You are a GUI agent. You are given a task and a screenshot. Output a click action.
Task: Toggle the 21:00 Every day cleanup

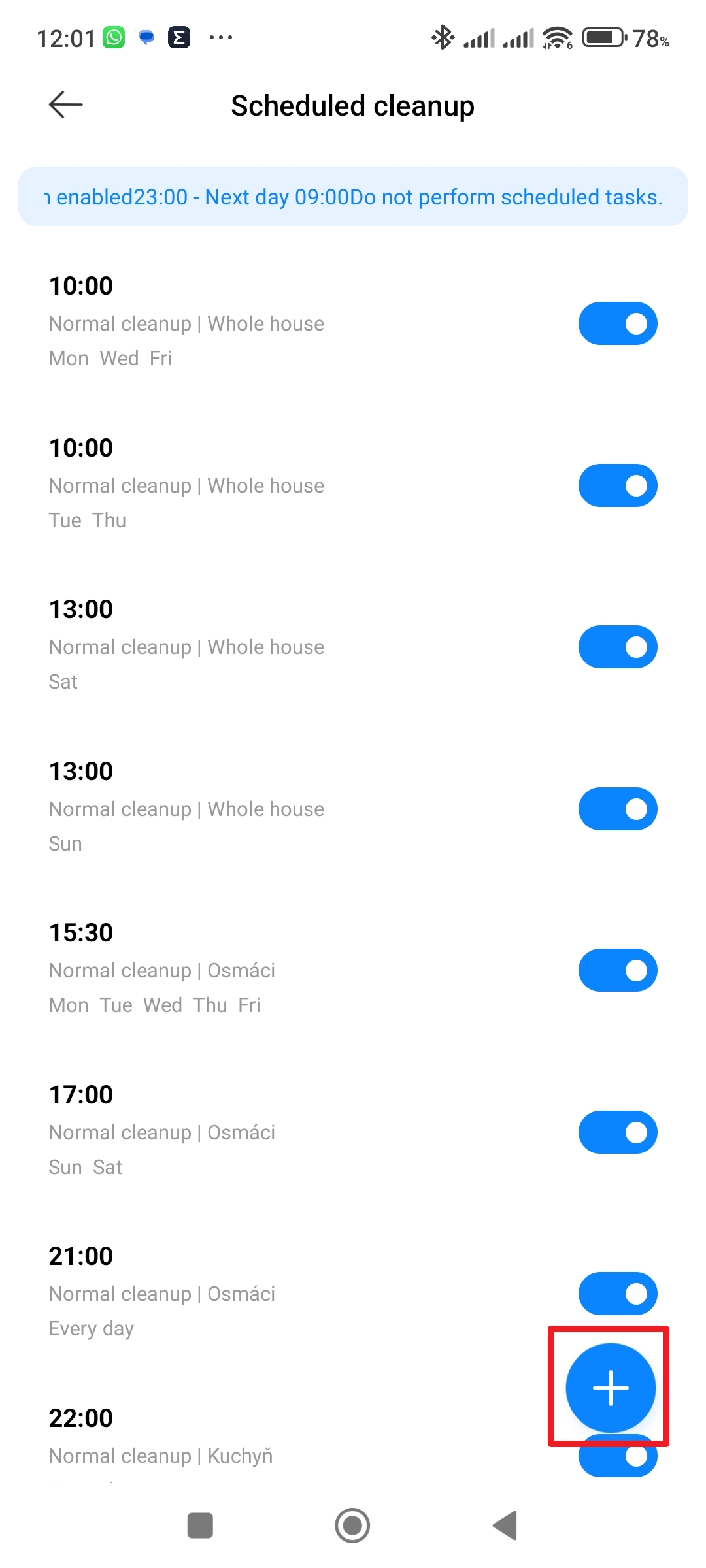tap(617, 1294)
